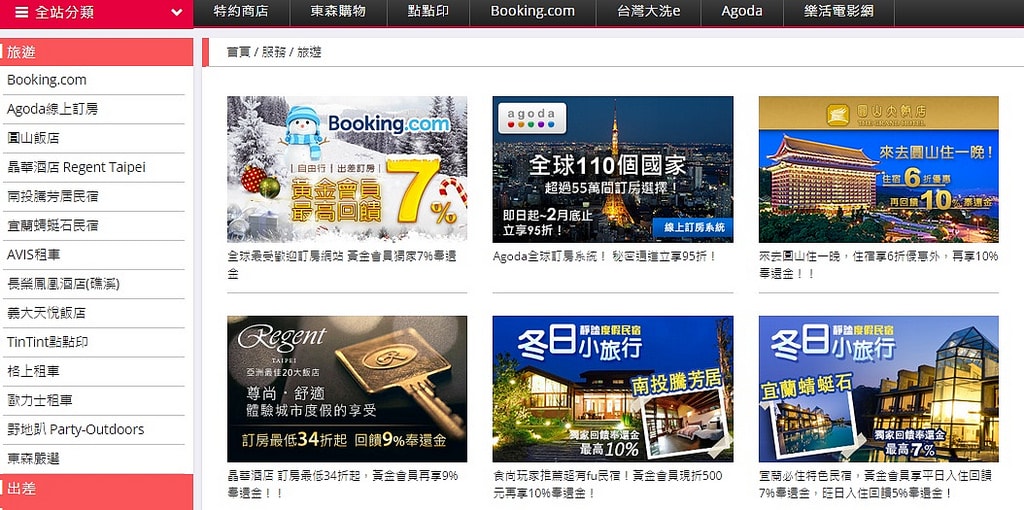
Task: Select 圓山飯店 from the sidebar list
Action: click(x=33, y=138)
